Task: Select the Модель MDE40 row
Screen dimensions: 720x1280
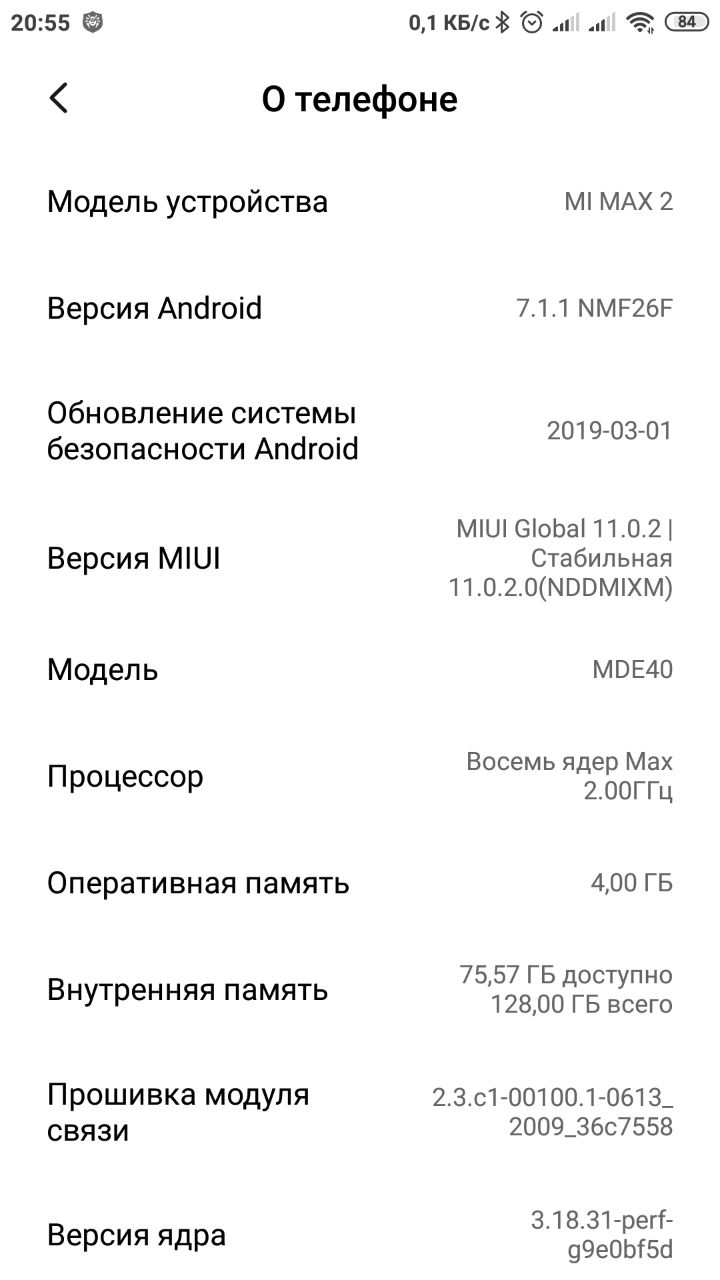Action: pyautogui.click(x=360, y=669)
